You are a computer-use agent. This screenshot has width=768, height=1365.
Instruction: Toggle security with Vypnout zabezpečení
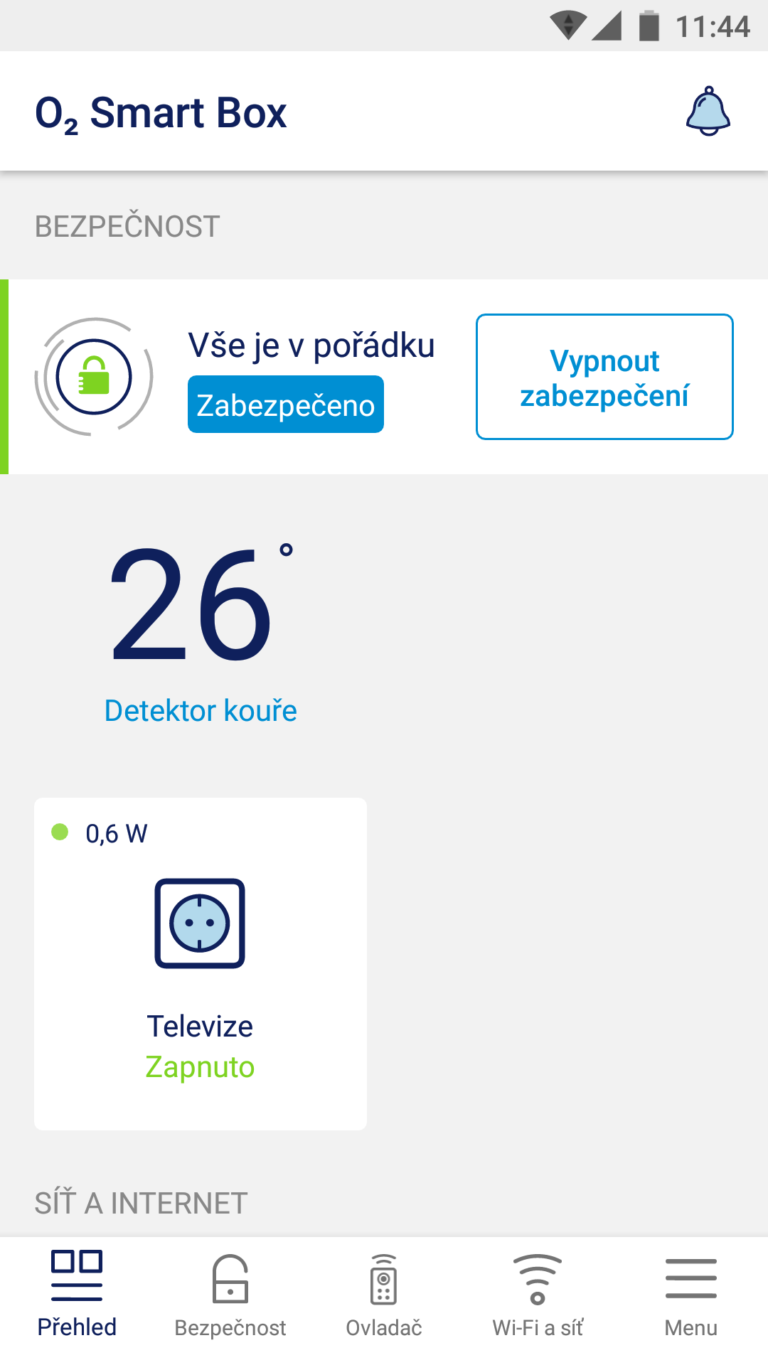point(604,376)
